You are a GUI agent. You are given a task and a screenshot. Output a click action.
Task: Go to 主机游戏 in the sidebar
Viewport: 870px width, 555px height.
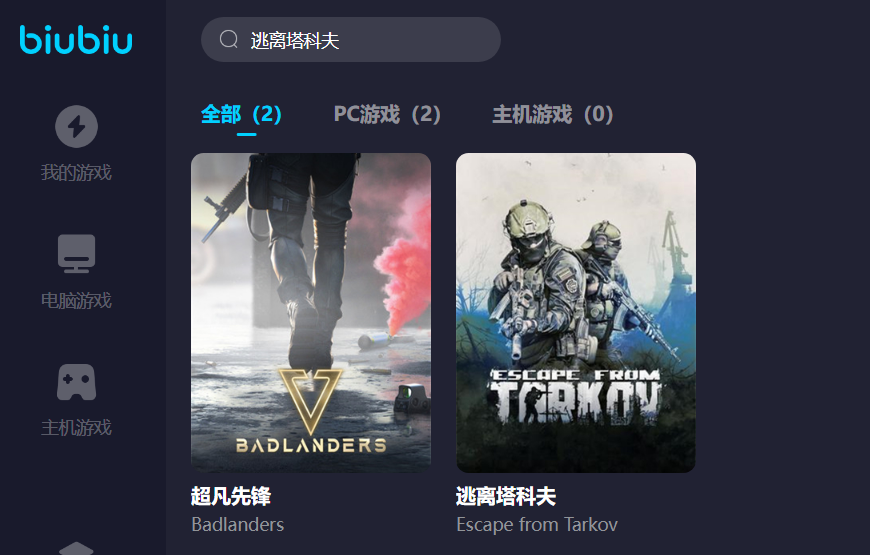click(76, 398)
